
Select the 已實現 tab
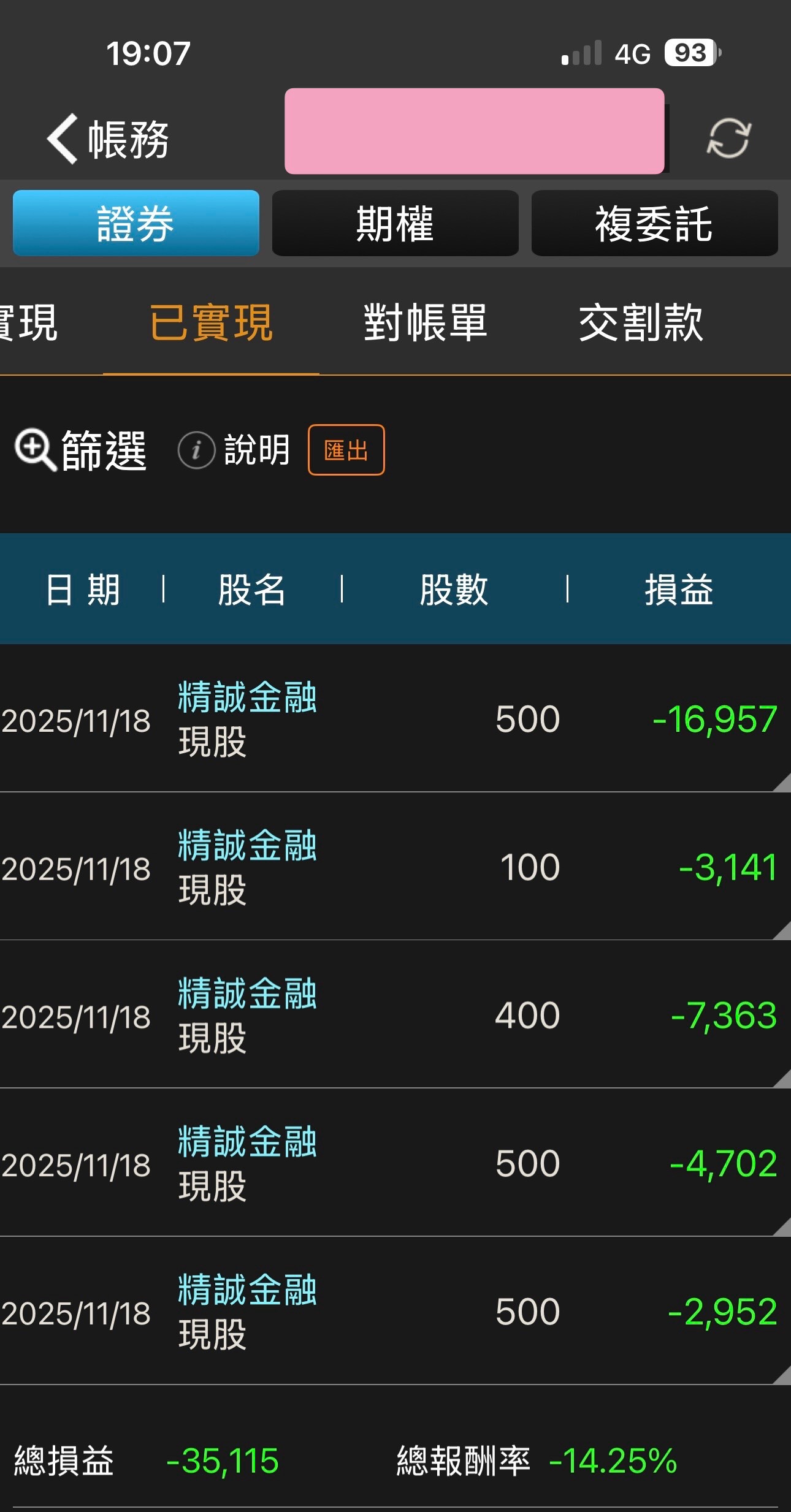pos(211,323)
